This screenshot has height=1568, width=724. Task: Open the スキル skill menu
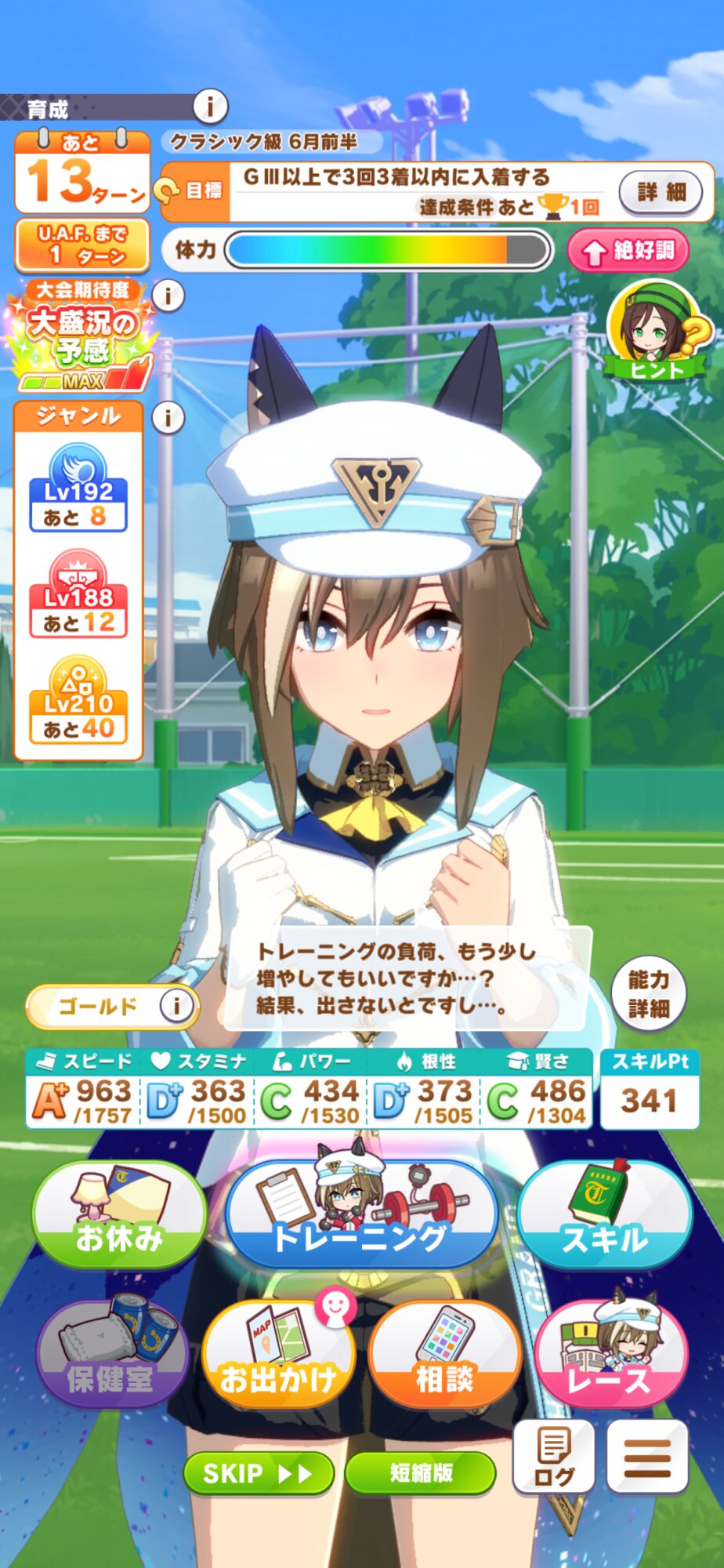pyautogui.click(x=605, y=1214)
